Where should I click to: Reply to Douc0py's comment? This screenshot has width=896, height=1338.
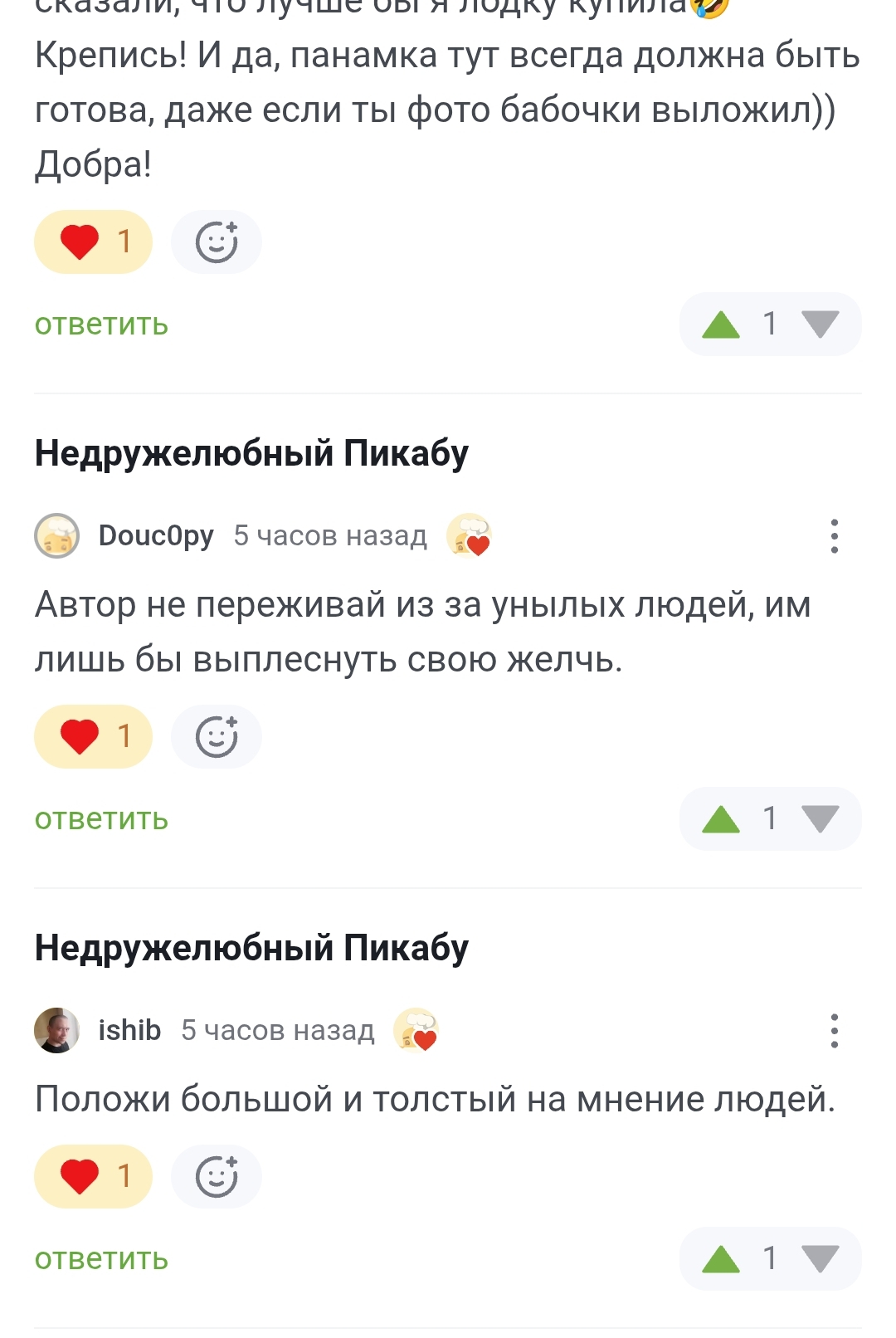point(101,819)
